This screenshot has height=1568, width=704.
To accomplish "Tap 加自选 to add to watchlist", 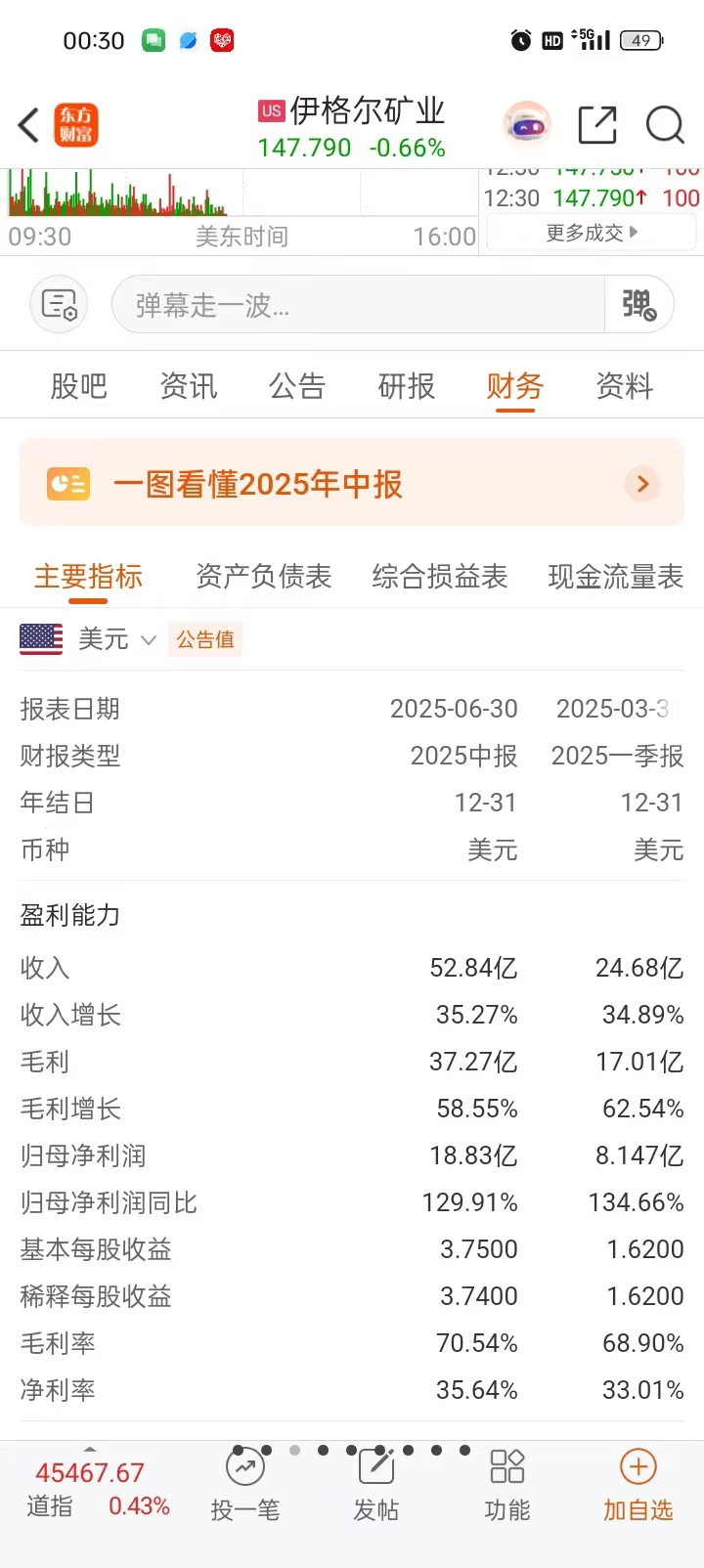I will coord(638,1486).
